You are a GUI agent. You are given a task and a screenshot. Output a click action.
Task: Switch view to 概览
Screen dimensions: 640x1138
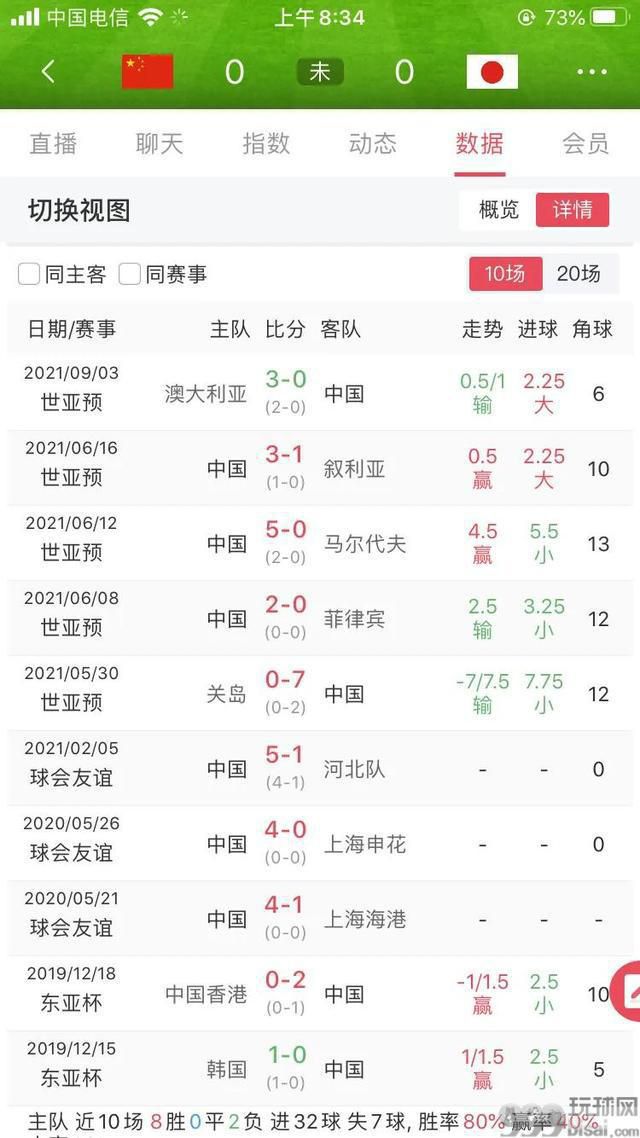[499, 210]
